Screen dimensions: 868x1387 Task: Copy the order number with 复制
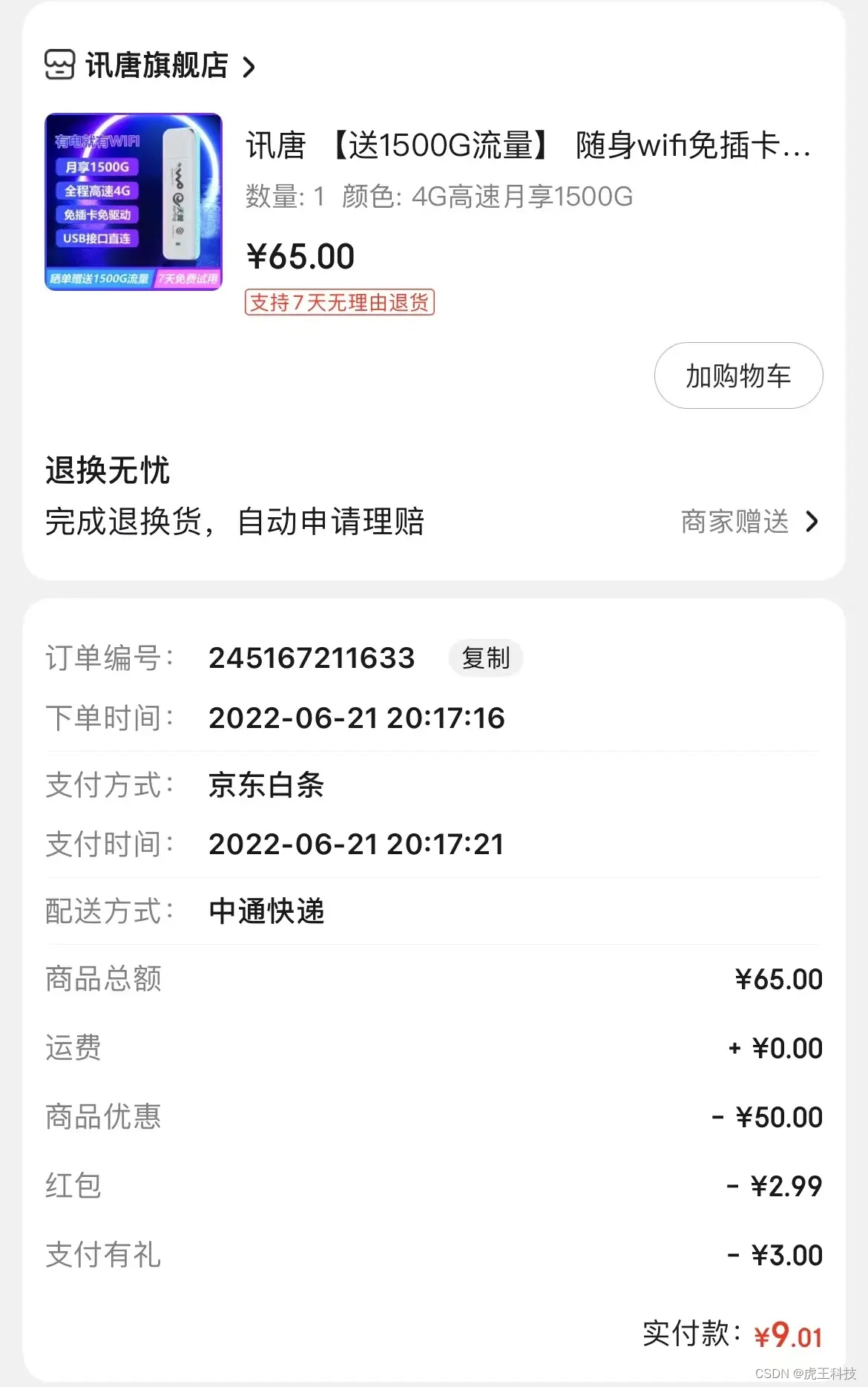click(485, 658)
